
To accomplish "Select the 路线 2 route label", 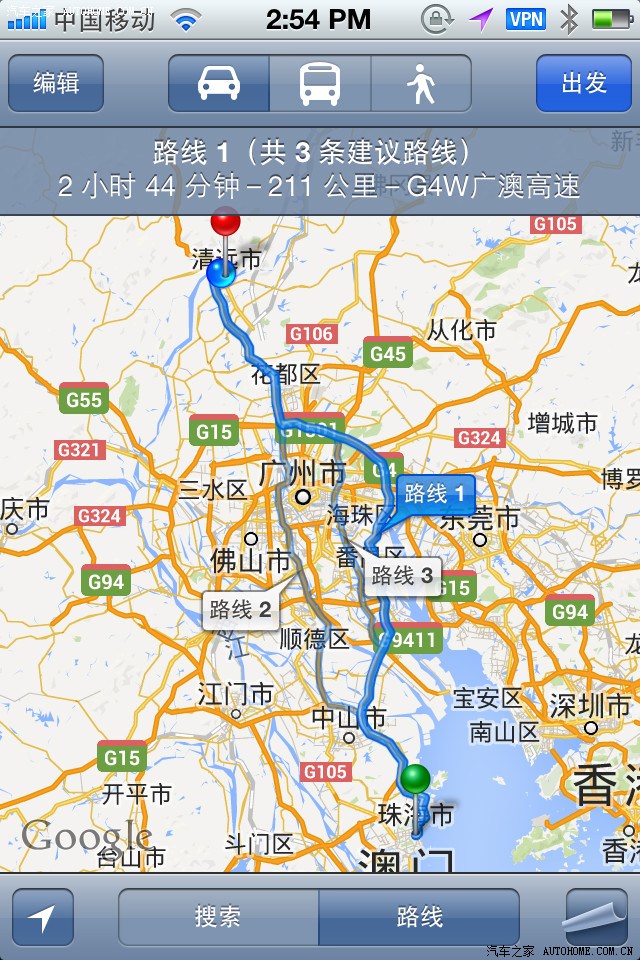I will click(240, 610).
